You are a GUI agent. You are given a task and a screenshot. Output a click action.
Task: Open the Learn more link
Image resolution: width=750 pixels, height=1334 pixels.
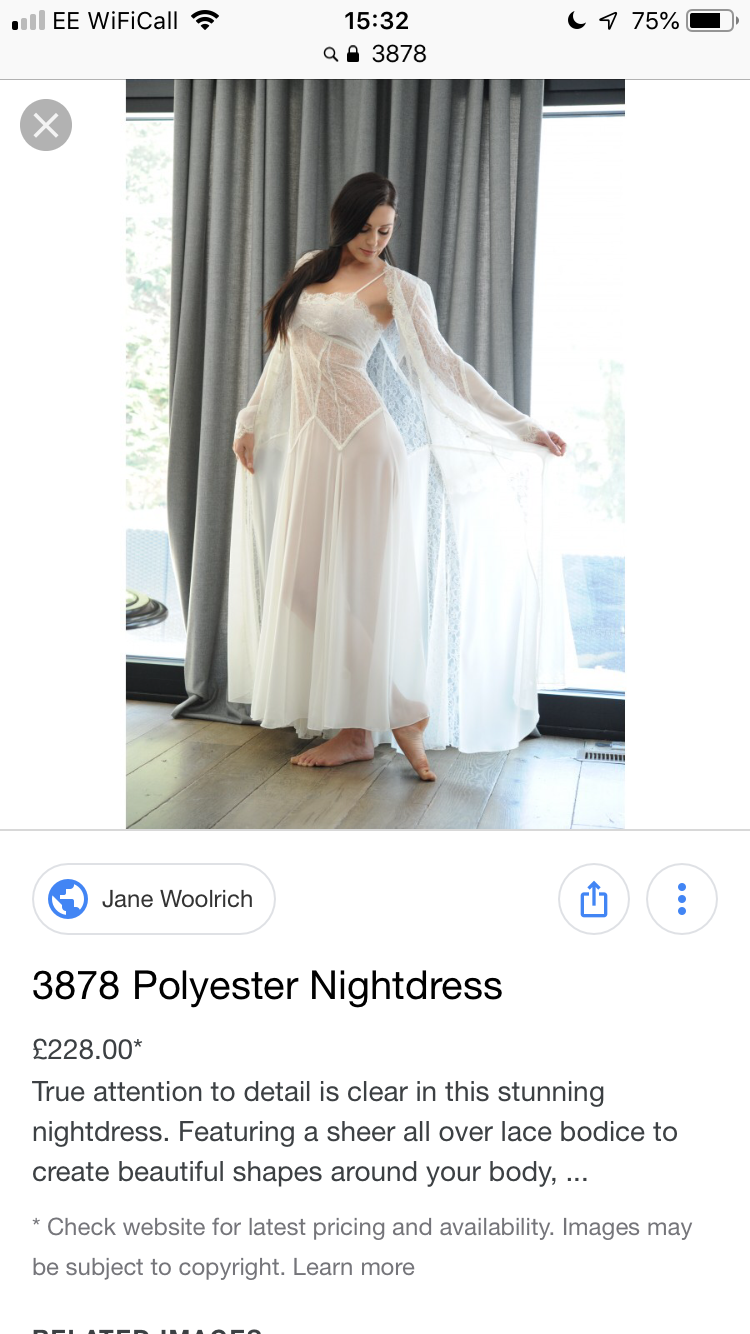pos(354,1267)
